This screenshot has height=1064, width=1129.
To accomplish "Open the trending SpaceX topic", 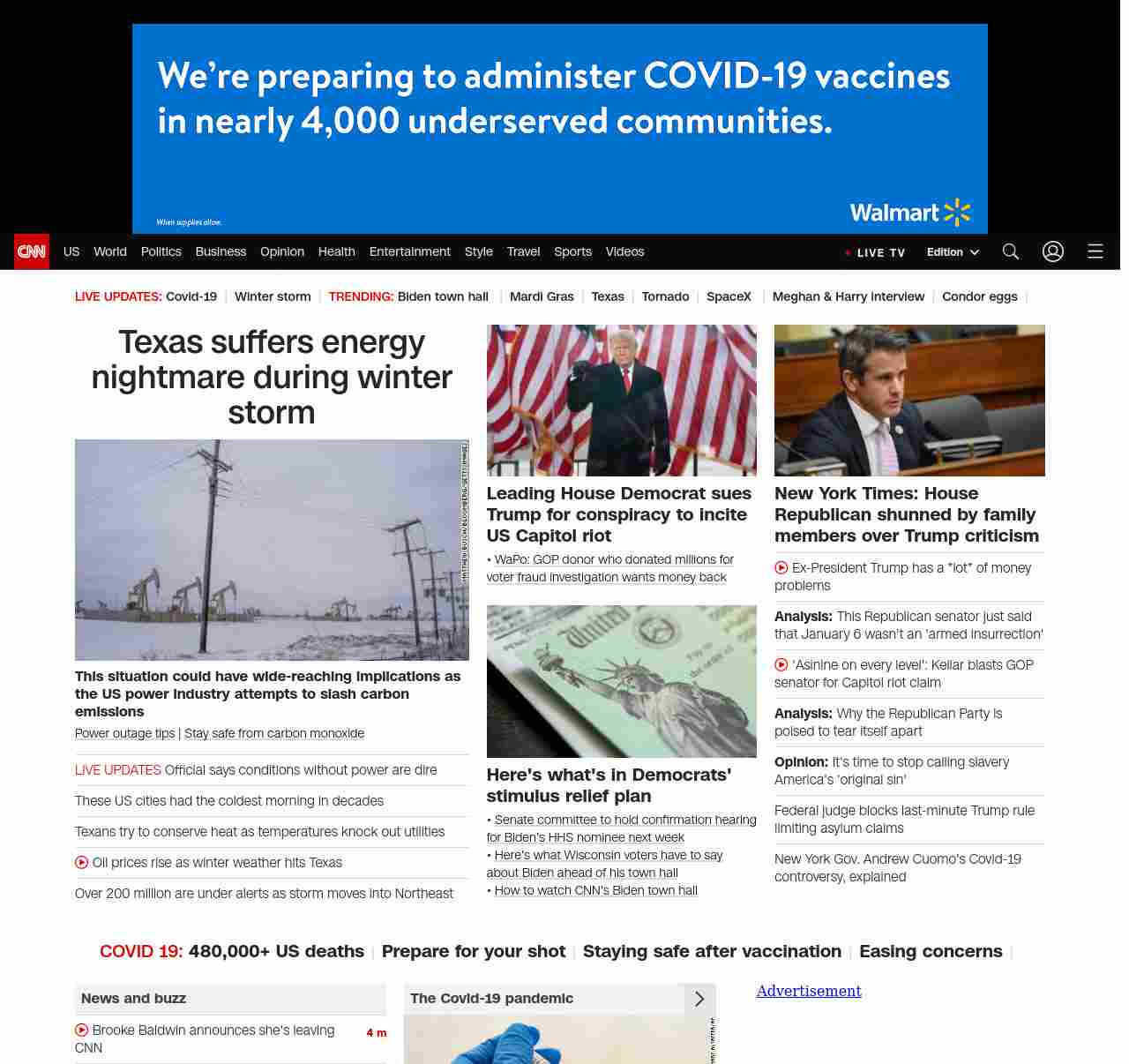I will [x=729, y=296].
